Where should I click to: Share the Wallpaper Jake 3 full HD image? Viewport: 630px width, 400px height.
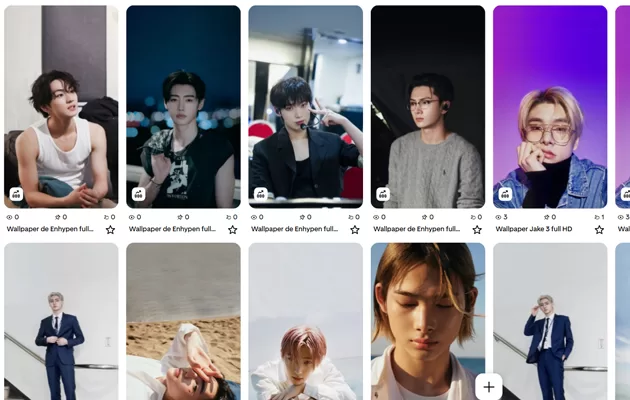pos(505,195)
